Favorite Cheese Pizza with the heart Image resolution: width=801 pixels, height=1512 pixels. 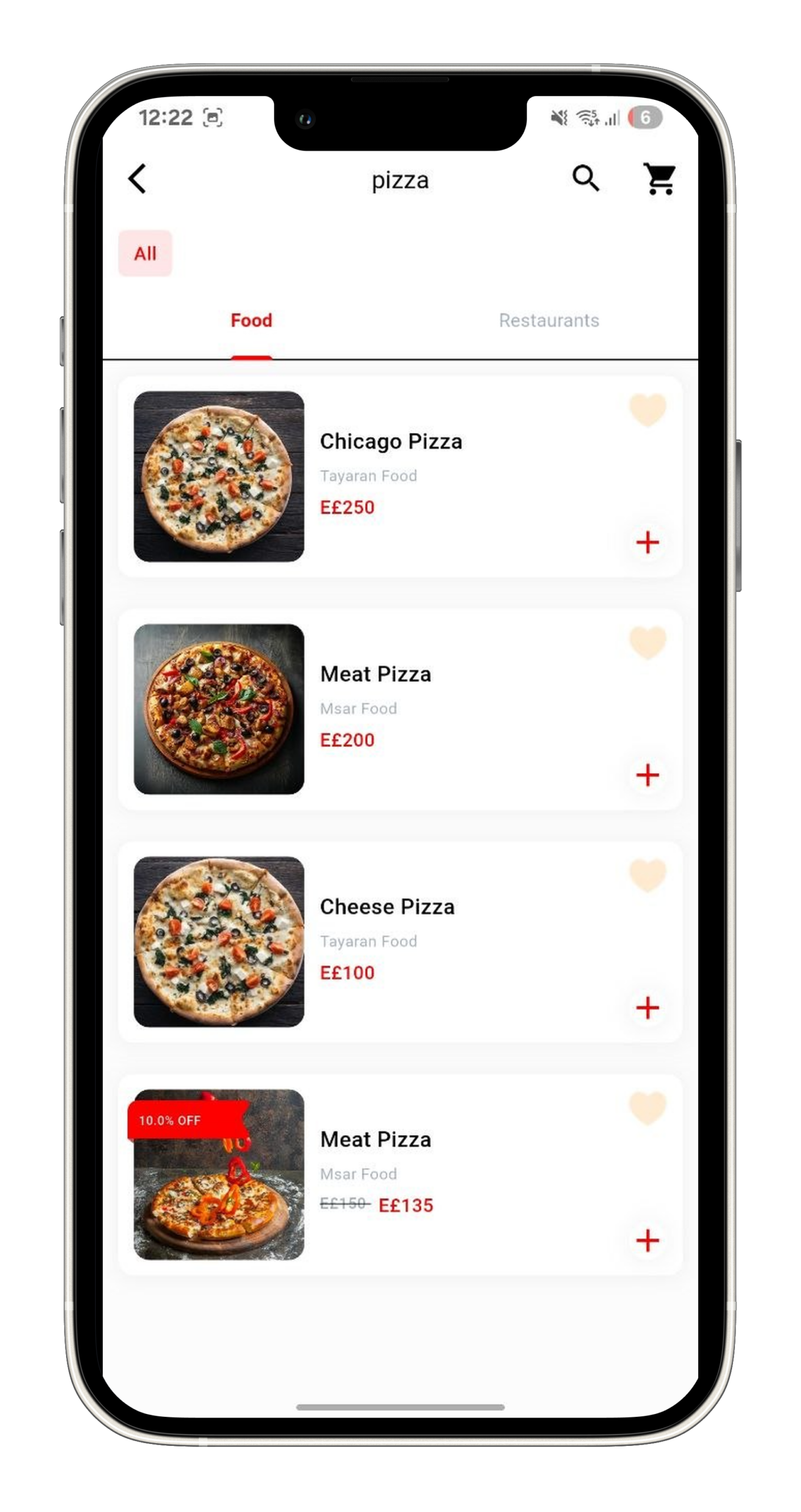pyautogui.click(x=648, y=875)
